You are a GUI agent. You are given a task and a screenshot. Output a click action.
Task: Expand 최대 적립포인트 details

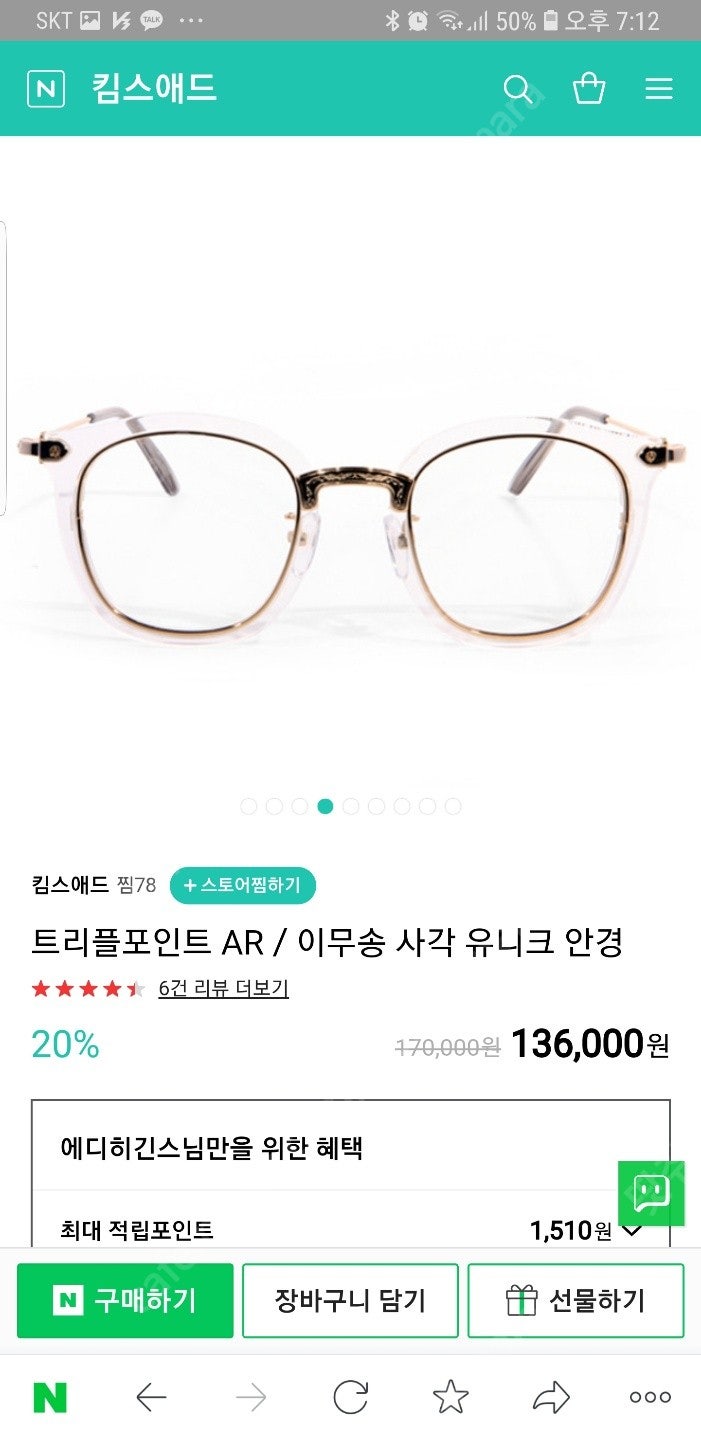coord(631,1229)
